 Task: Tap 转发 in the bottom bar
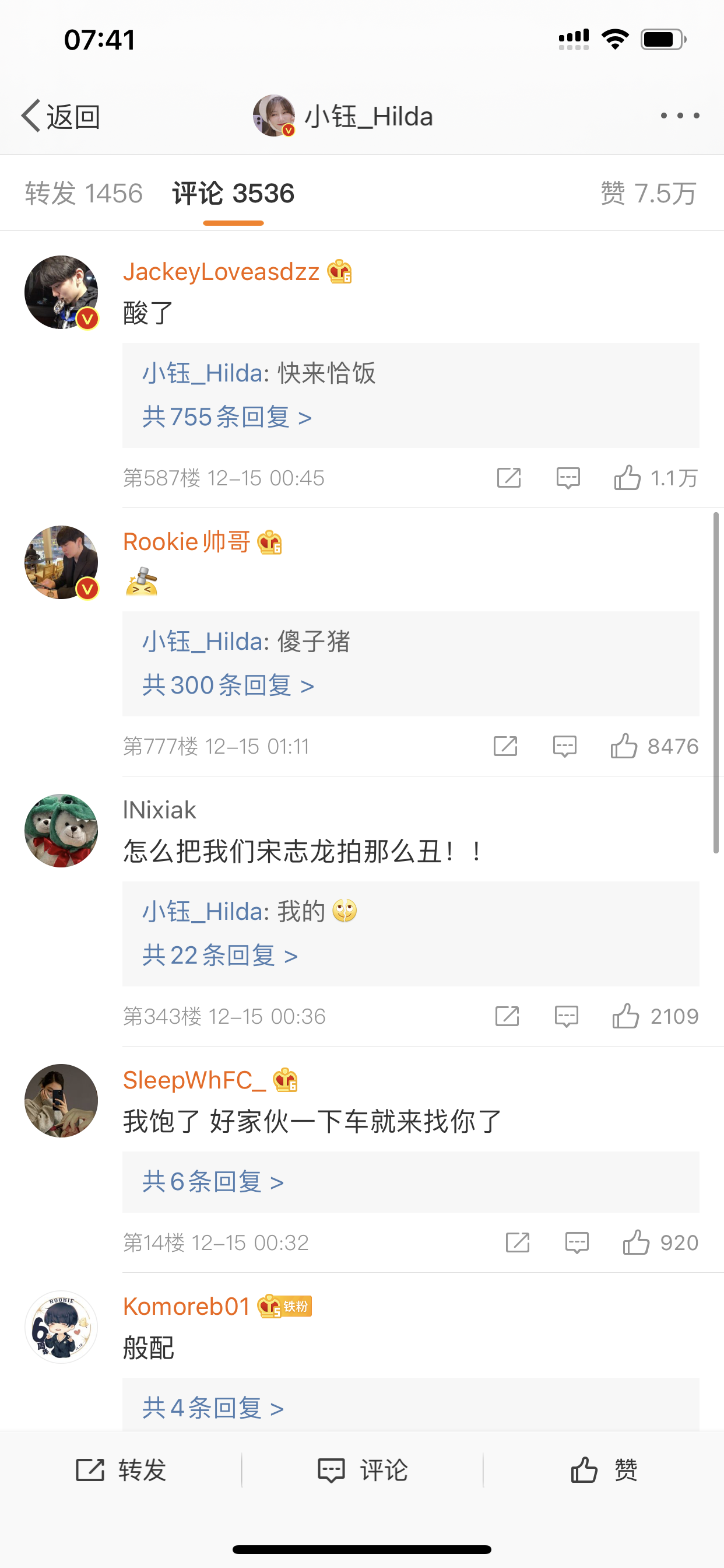(x=121, y=1470)
